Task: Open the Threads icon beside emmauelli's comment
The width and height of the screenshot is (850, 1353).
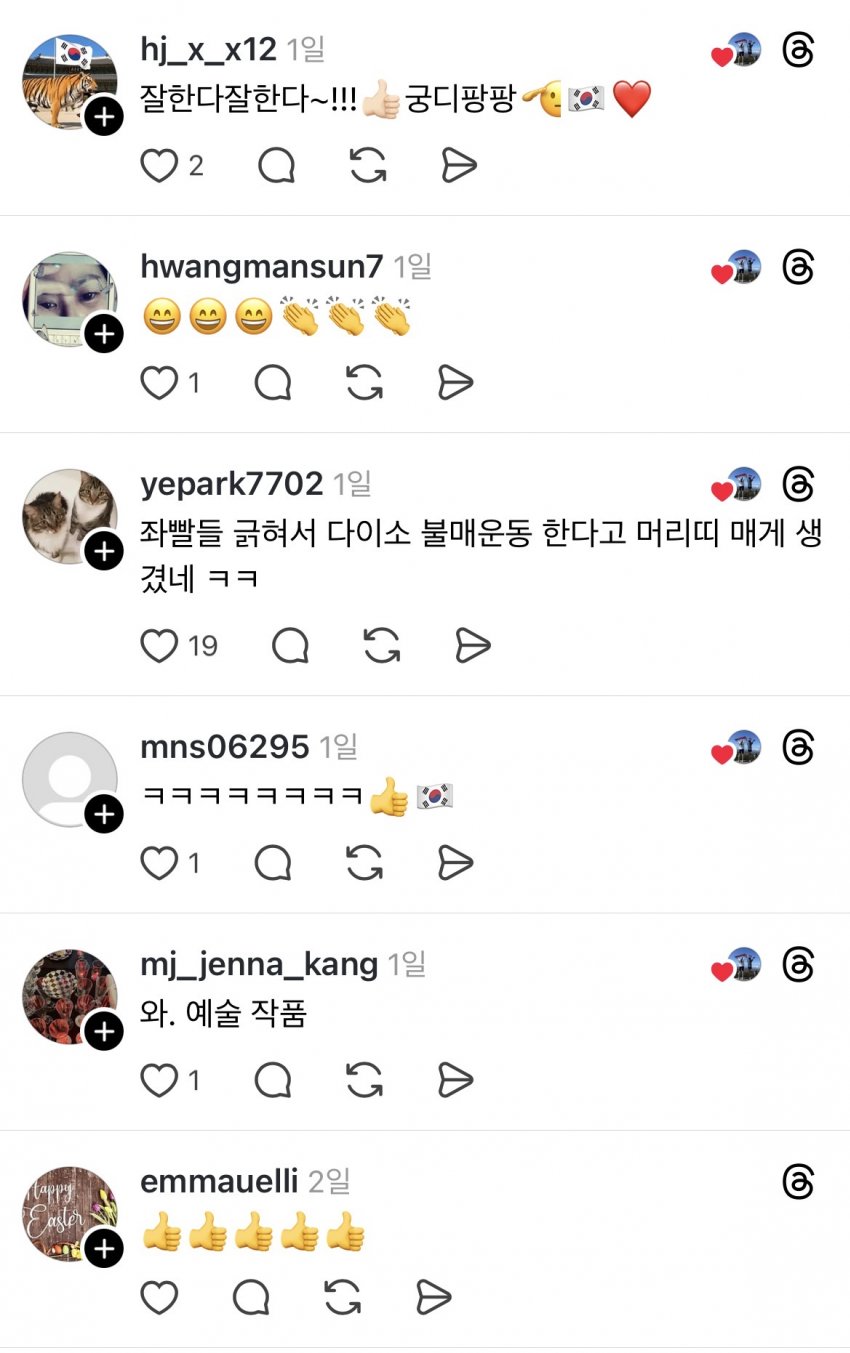Action: click(x=798, y=1183)
